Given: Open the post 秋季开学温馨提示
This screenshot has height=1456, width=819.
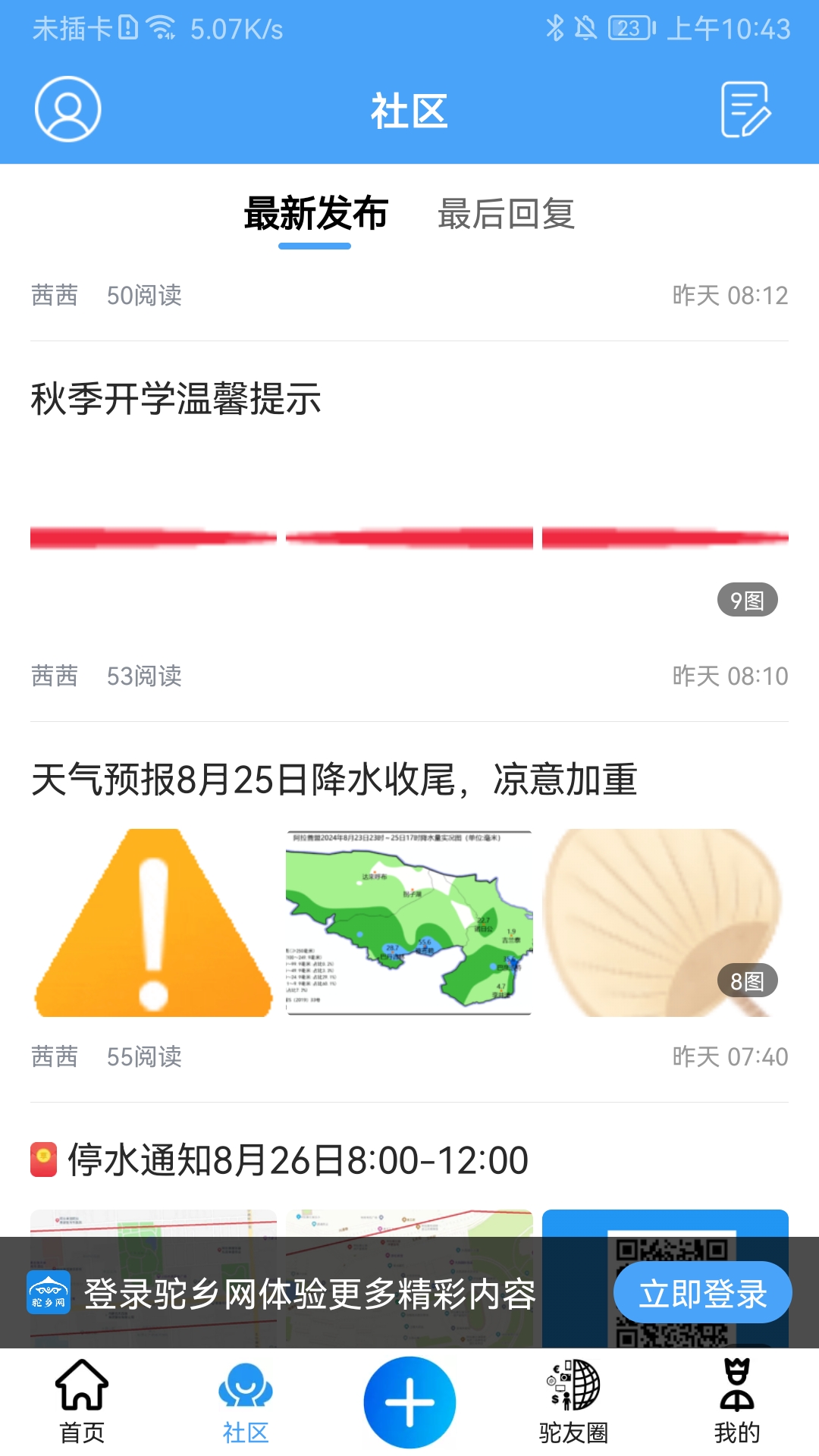Looking at the screenshot, I should pos(176,399).
